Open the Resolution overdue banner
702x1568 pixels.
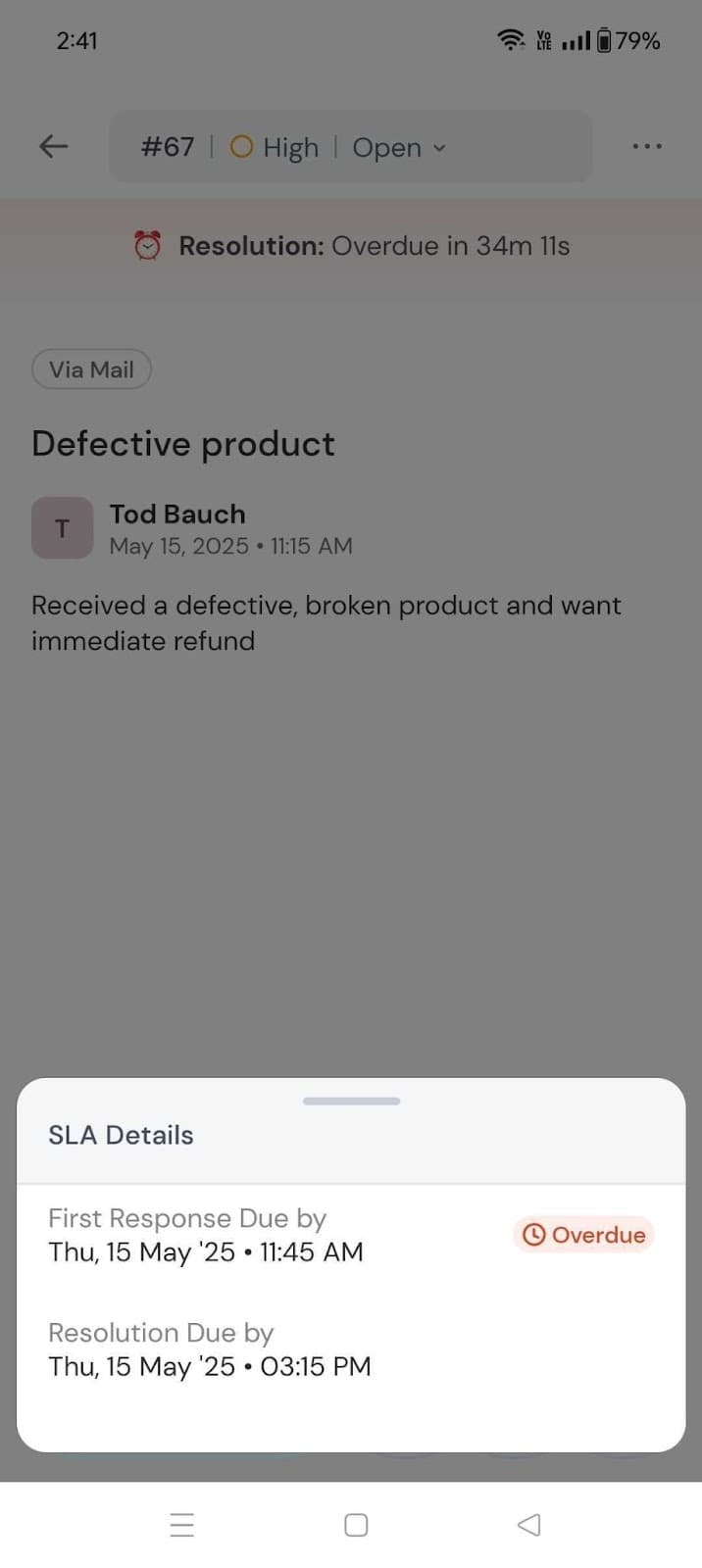[351, 246]
